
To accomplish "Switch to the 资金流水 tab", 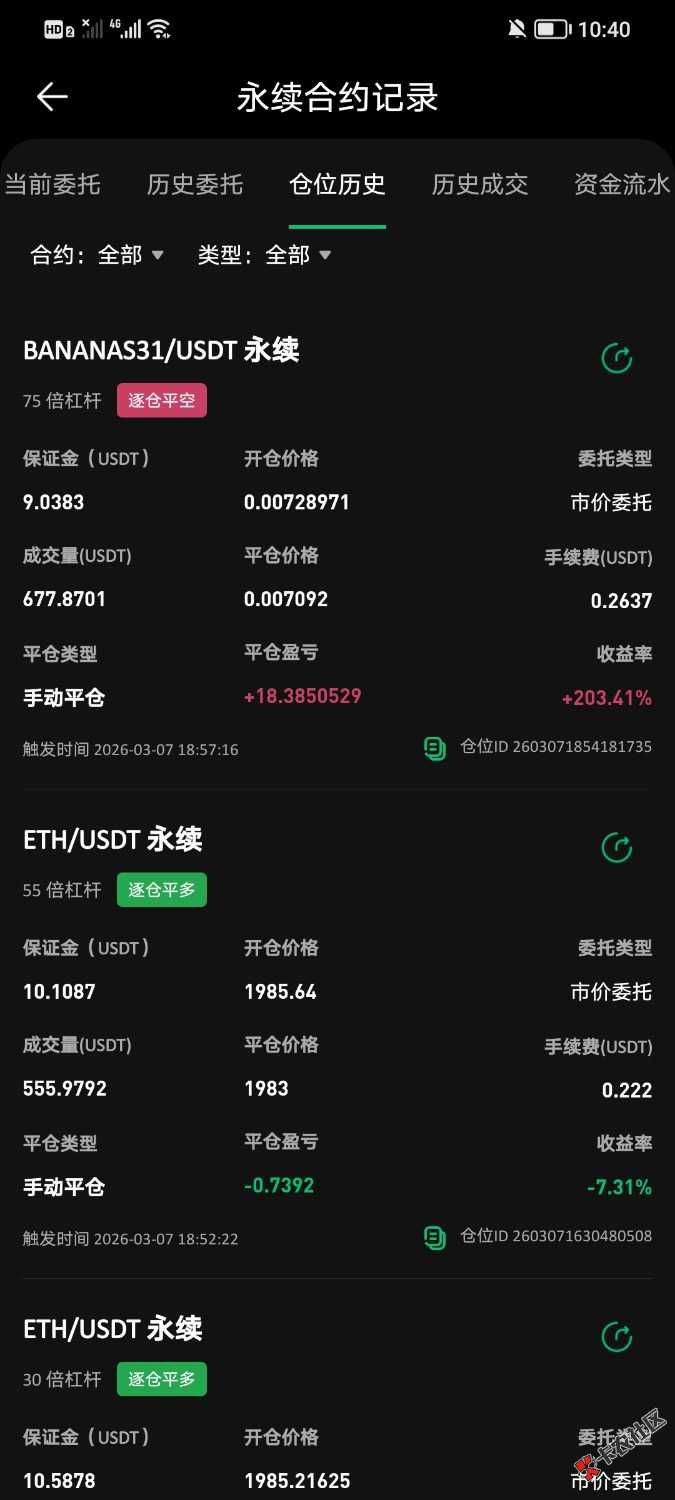I will [621, 184].
